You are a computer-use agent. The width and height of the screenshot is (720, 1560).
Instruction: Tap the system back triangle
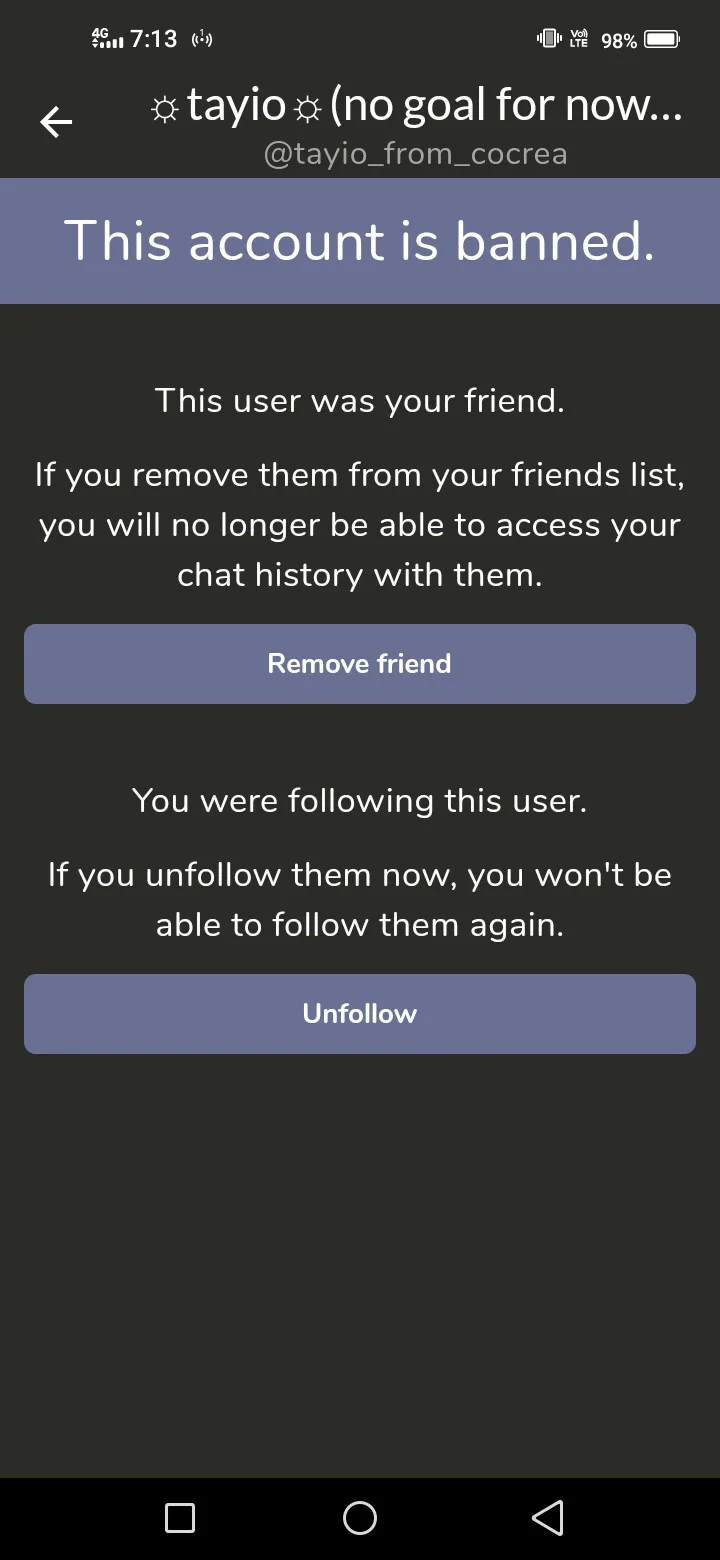pyautogui.click(x=547, y=1518)
